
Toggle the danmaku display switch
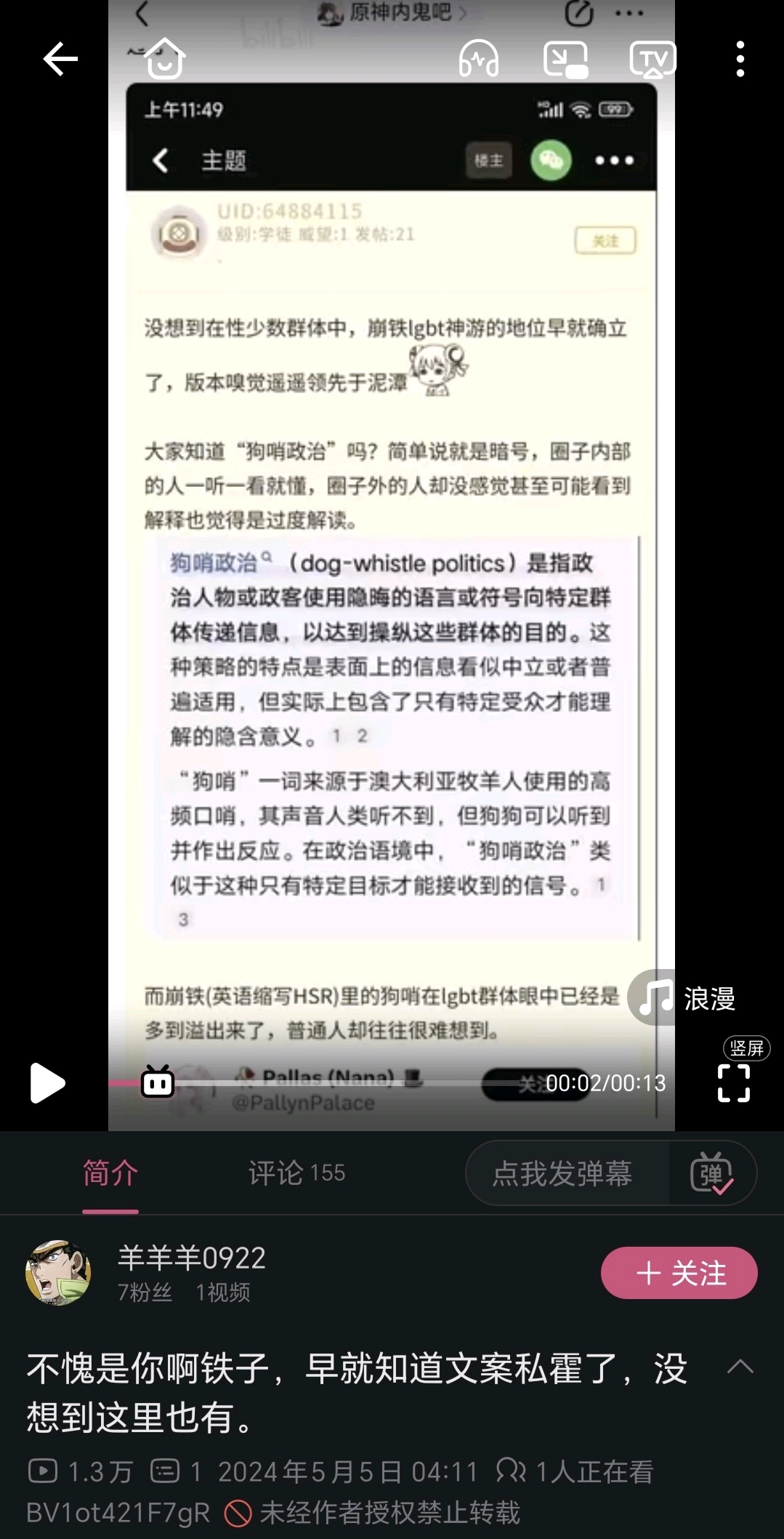point(712,1173)
